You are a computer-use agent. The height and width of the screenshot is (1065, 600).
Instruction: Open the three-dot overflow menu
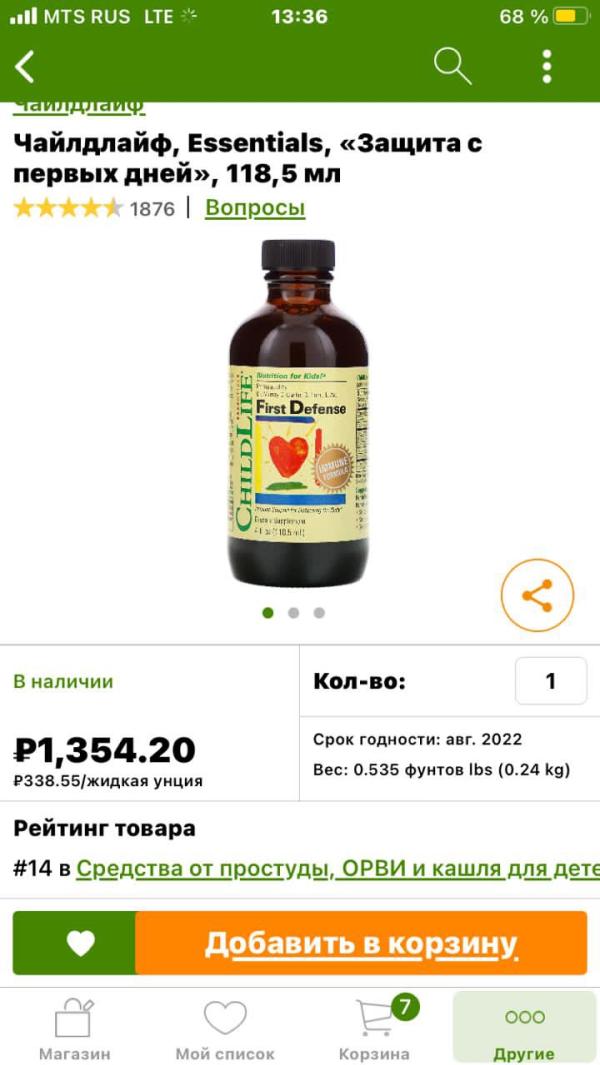[x=546, y=66]
